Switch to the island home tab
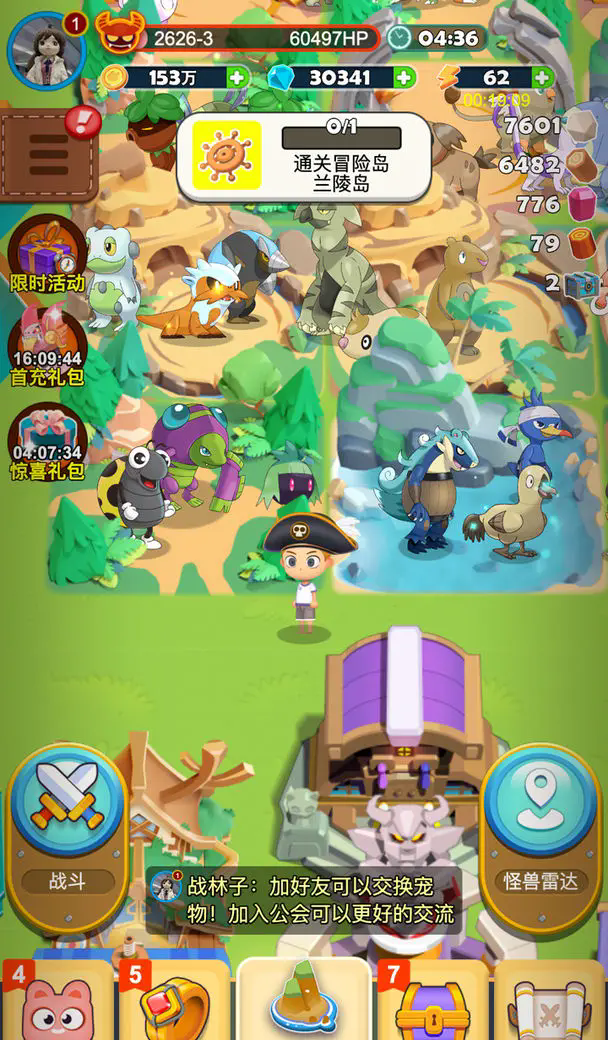Viewport: 608px width, 1040px height. click(303, 1002)
